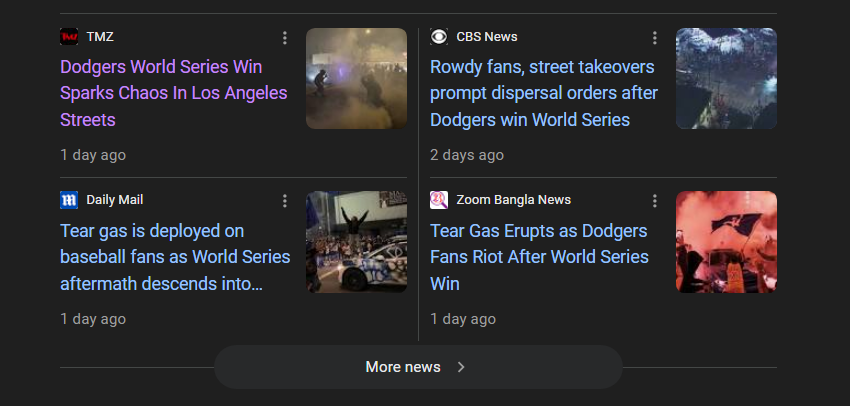Open TMZ article about Dodgers win chaos
Image resolution: width=850 pixels, height=406 pixels.
pos(173,93)
